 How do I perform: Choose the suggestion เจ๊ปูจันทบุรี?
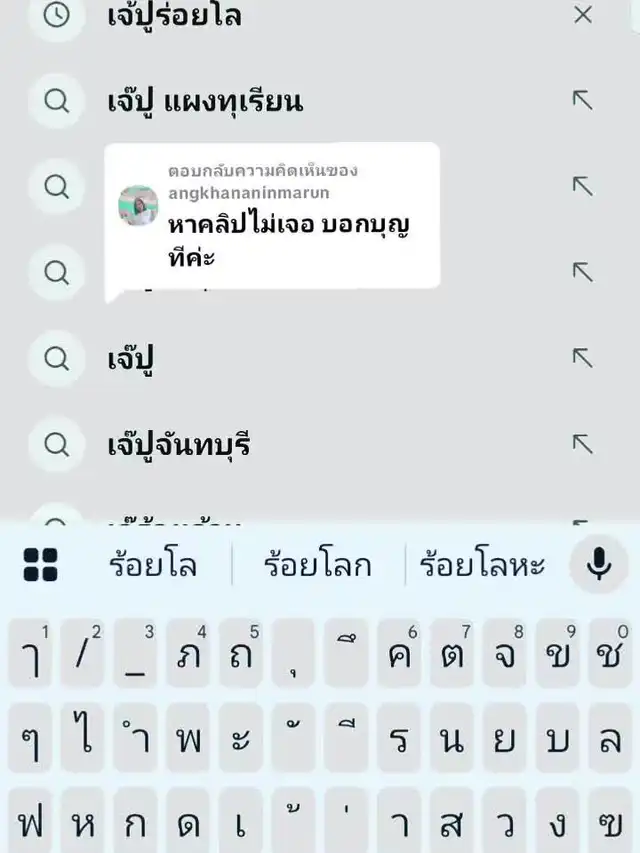pos(178,444)
